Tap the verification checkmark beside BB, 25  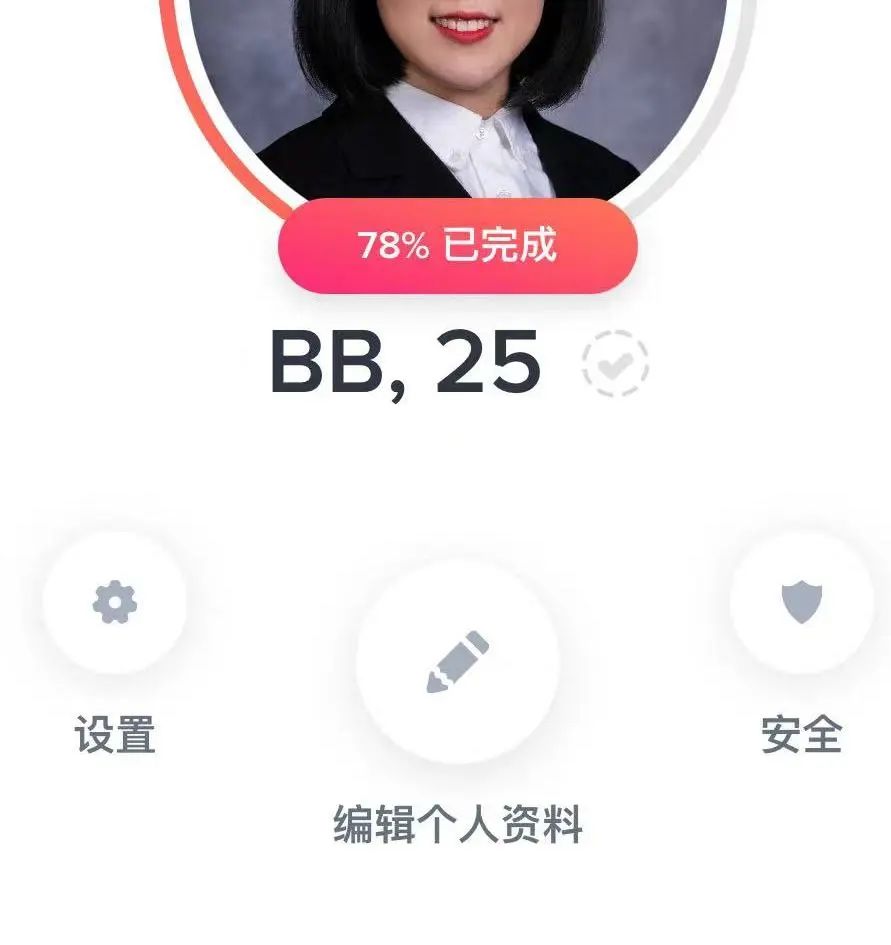coord(617,363)
